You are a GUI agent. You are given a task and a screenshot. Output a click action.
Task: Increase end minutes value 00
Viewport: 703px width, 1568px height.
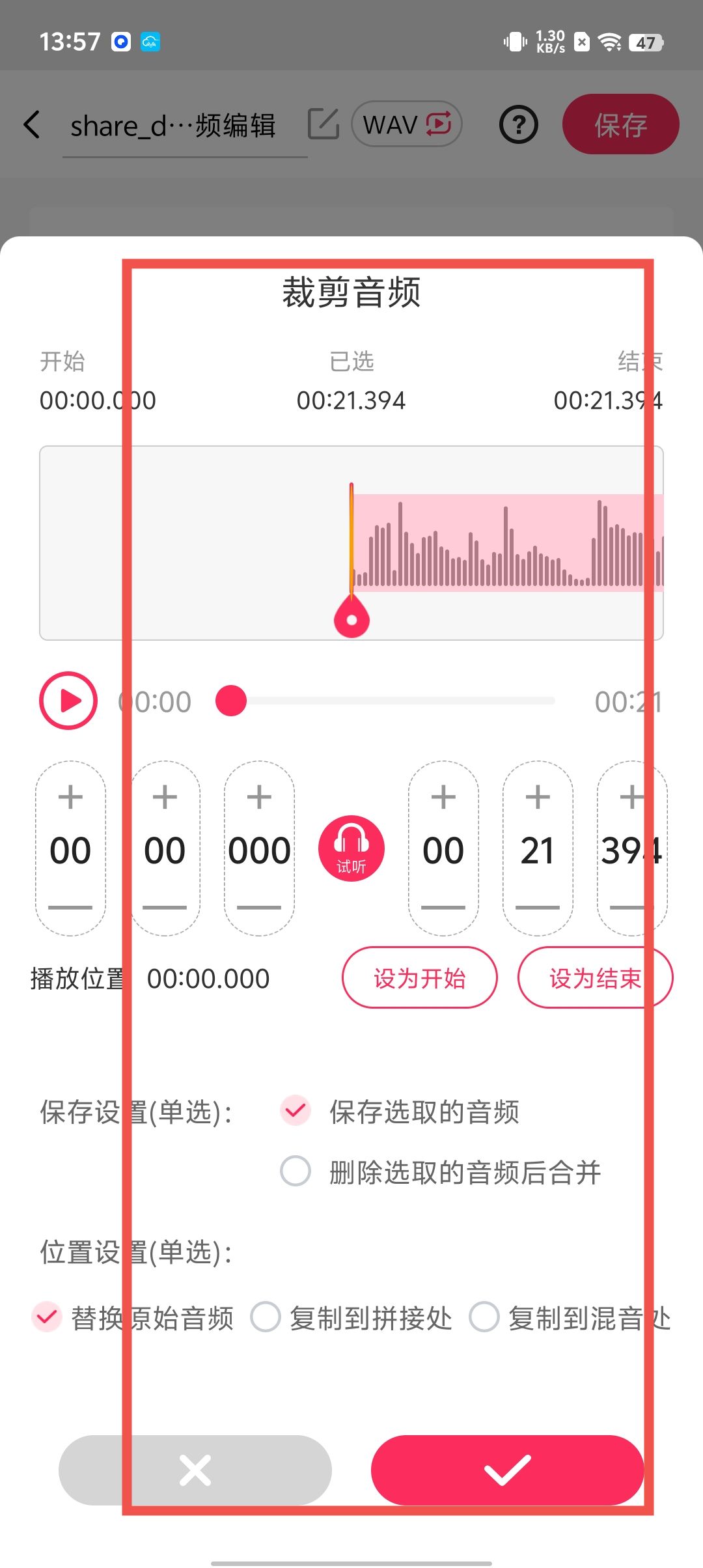click(x=443, y=797)
